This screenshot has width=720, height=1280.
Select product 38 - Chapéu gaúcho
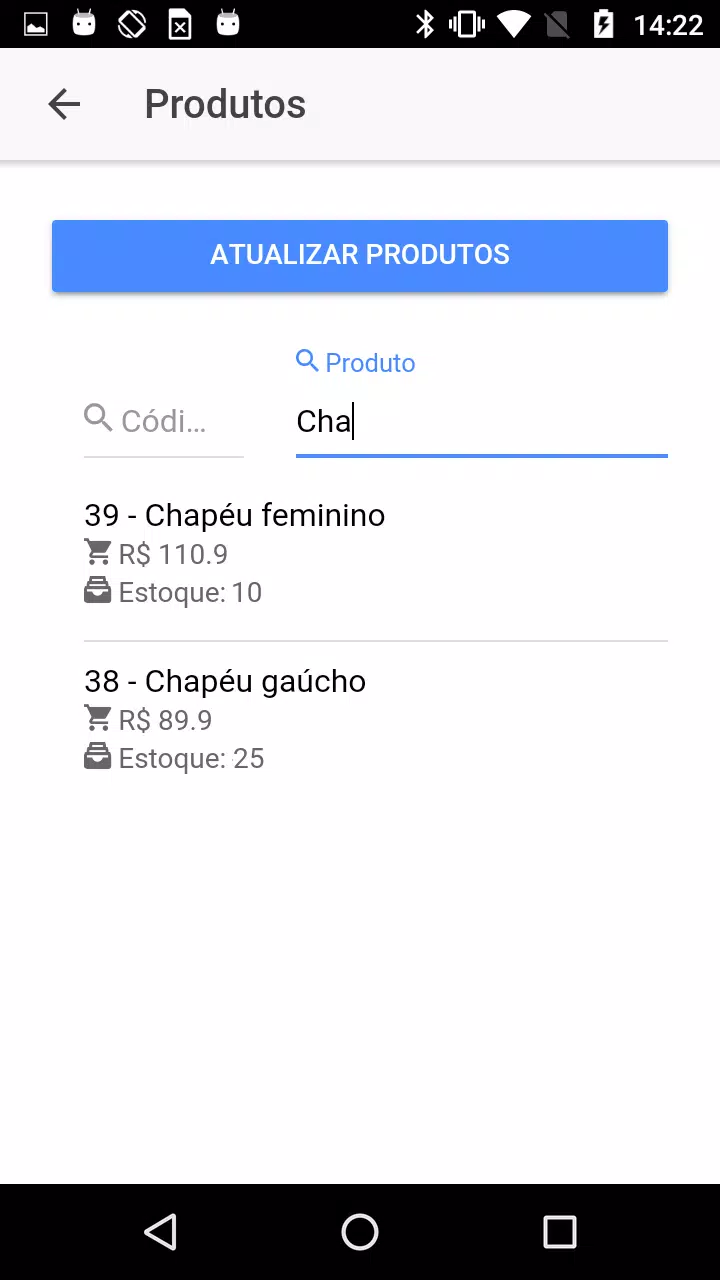(376, 719)
